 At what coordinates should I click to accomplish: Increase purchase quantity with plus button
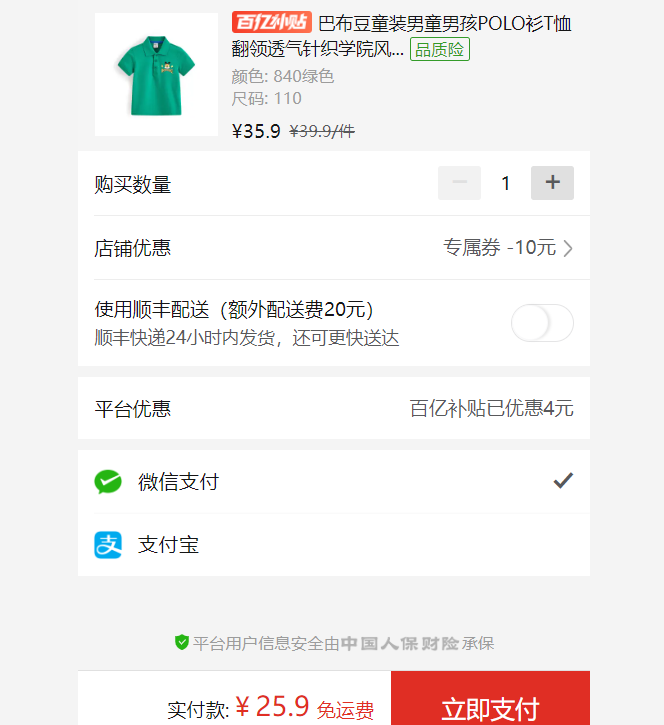[552, 183]
